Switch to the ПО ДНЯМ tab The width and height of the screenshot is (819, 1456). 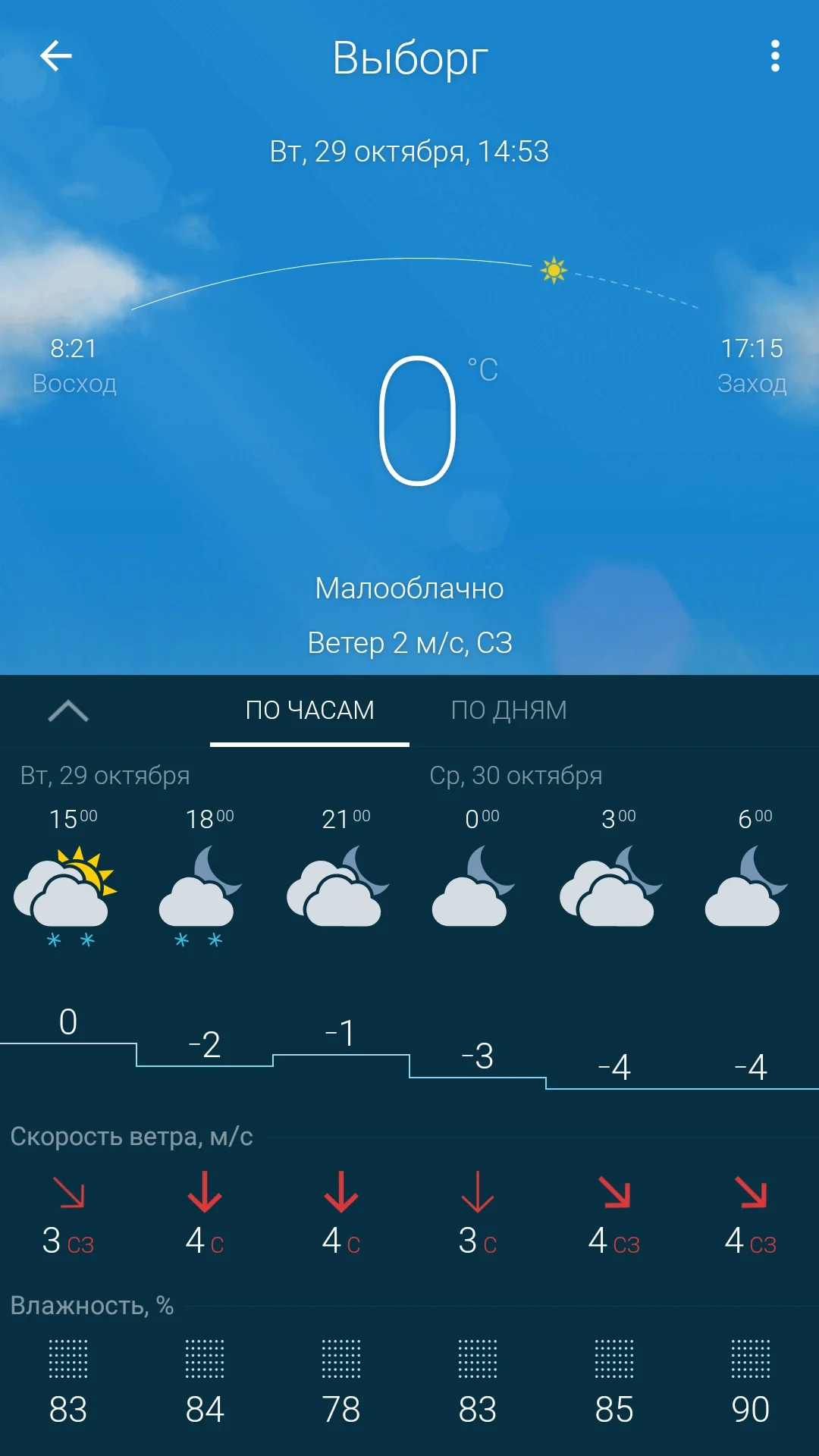coord(510,710)
